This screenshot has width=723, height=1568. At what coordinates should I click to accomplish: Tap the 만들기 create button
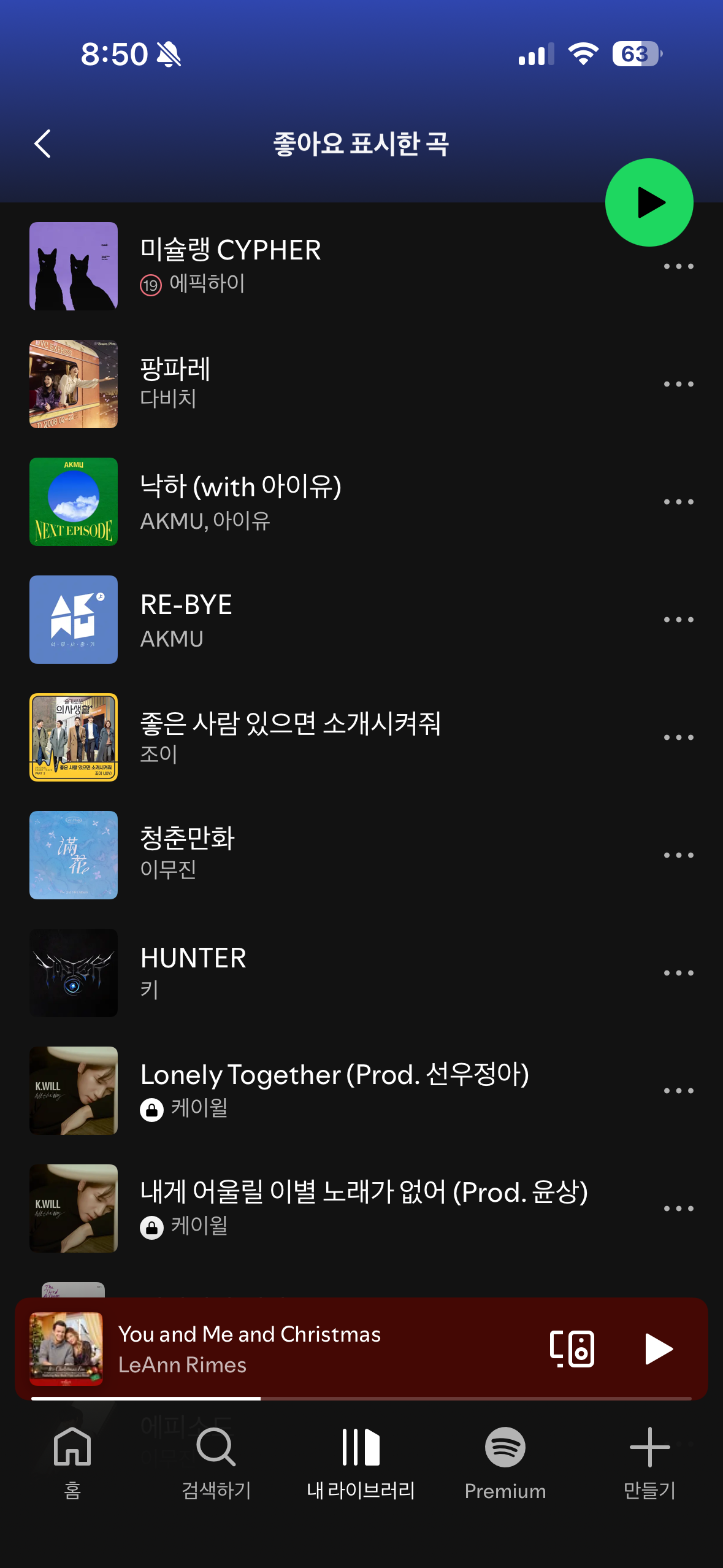coord(649,1464)
